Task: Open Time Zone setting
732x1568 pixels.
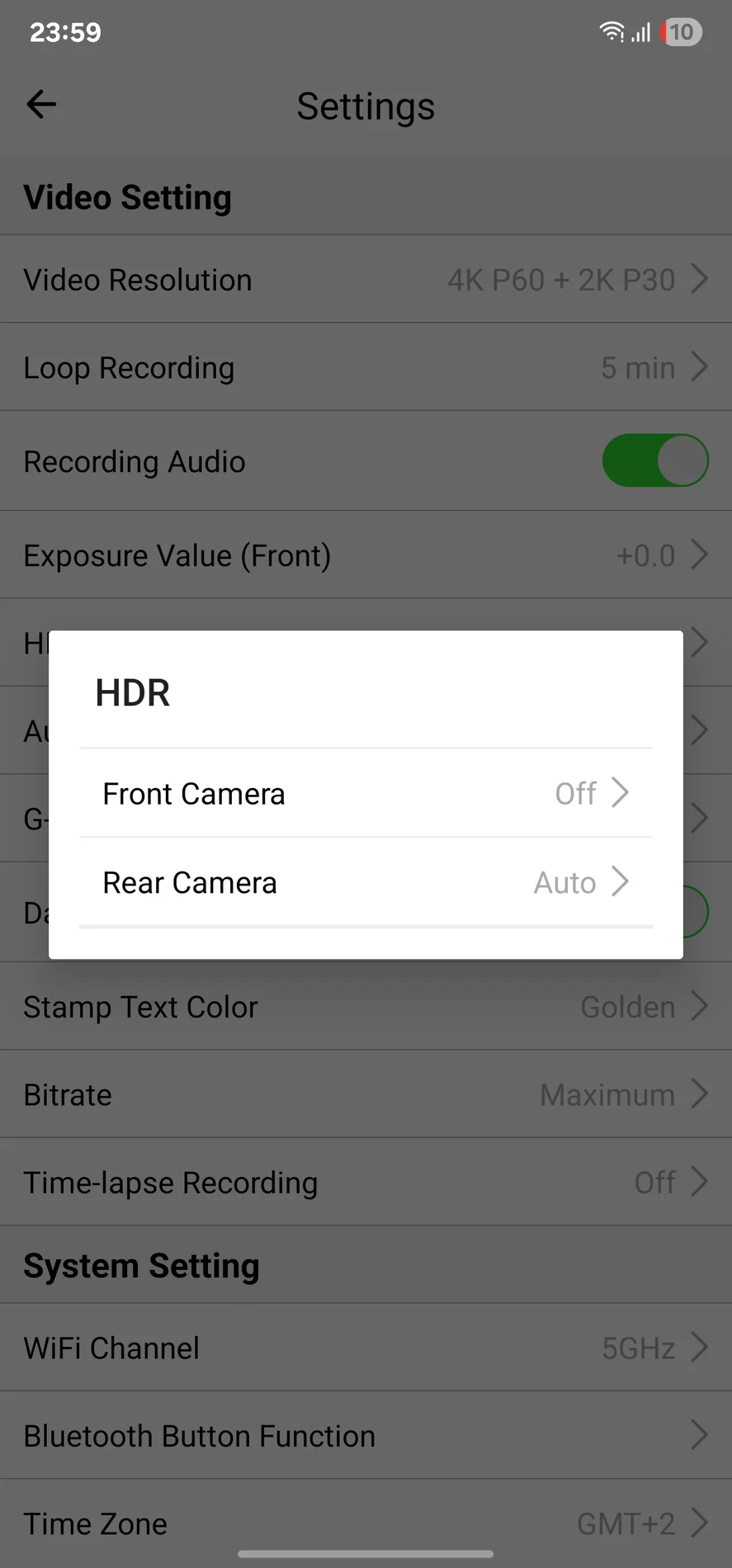Action: [366, 1523]
